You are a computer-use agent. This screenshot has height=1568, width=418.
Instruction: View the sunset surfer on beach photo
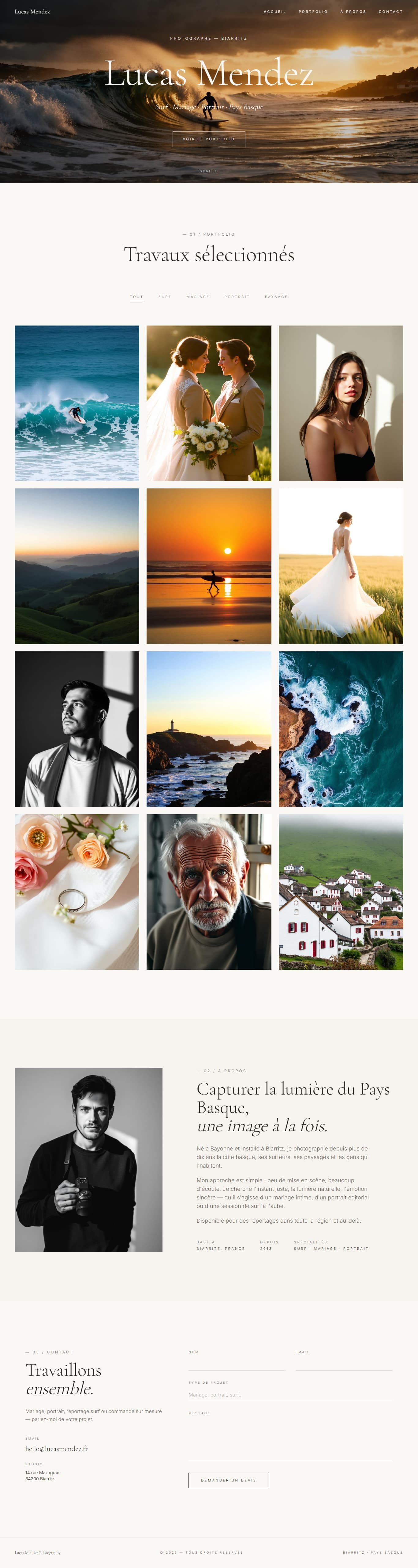pos(208,566)
